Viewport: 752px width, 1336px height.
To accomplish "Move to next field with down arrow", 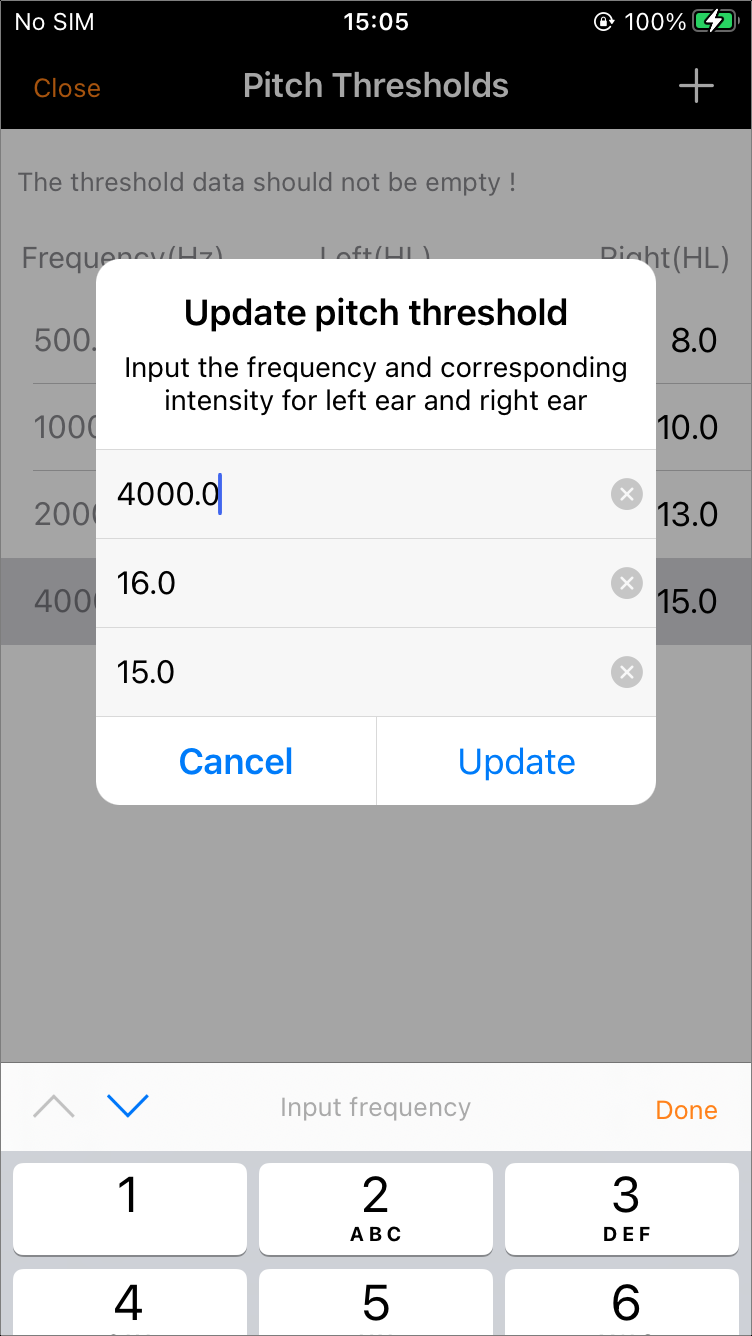I will (x=128, y=1106).
